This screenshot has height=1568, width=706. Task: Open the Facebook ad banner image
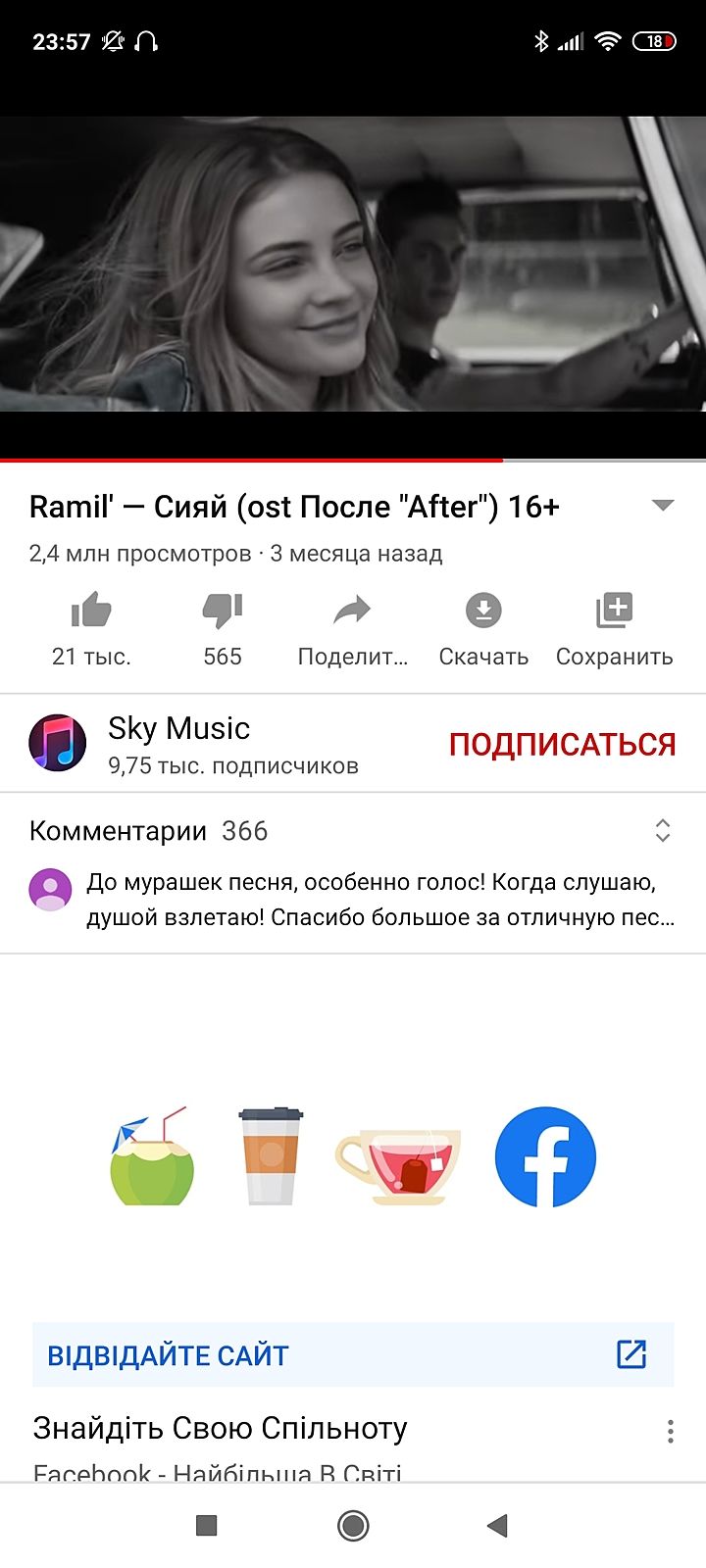pos(353,1156)
